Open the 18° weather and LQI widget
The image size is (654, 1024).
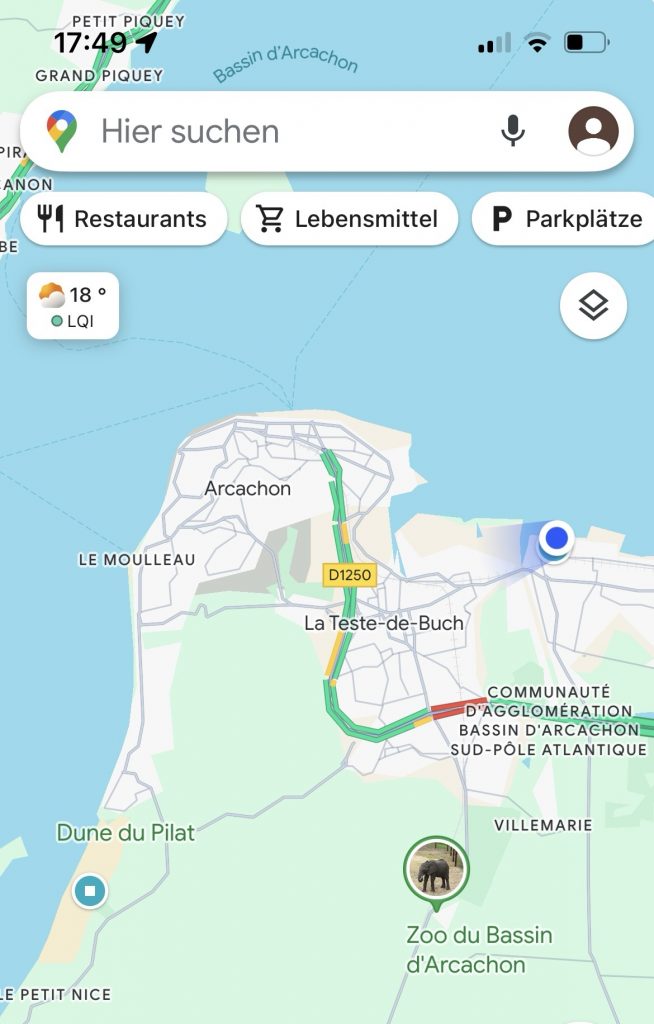[73, 305]
